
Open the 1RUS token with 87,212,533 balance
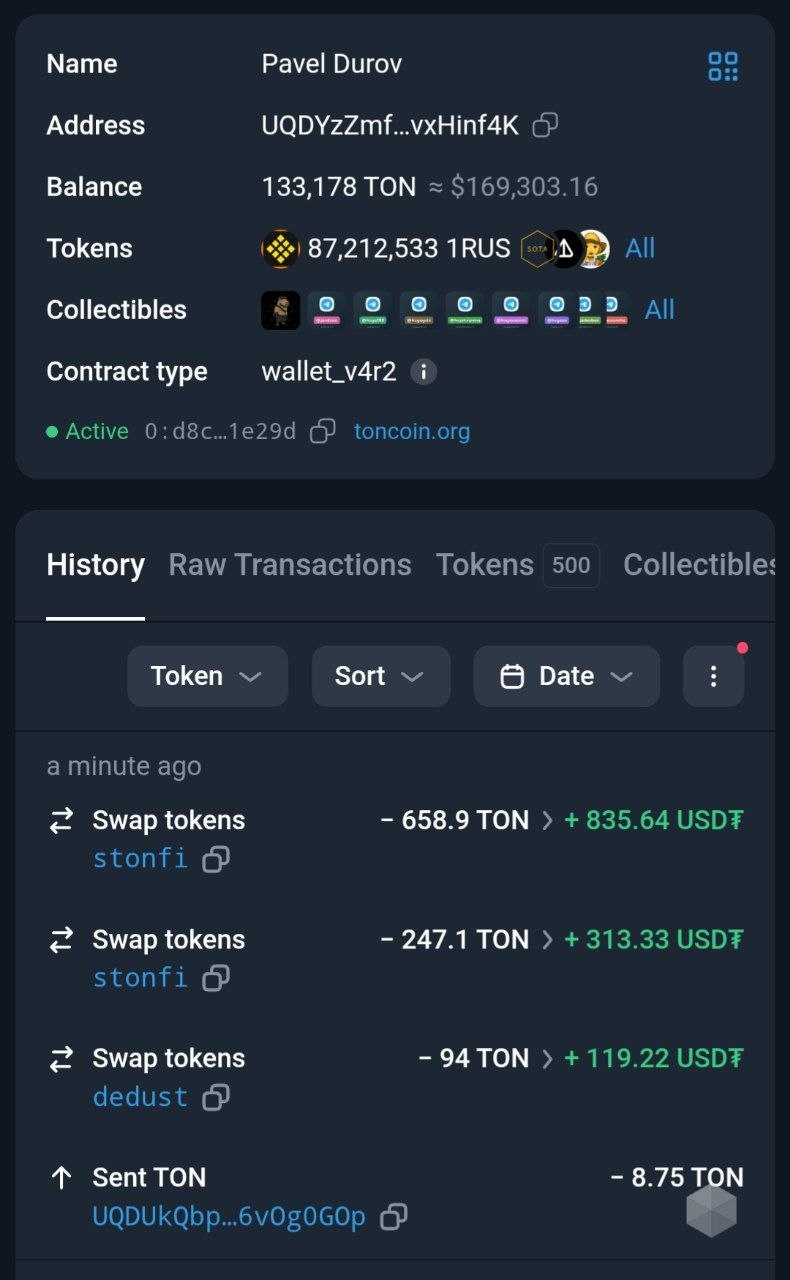click(385, 248)
